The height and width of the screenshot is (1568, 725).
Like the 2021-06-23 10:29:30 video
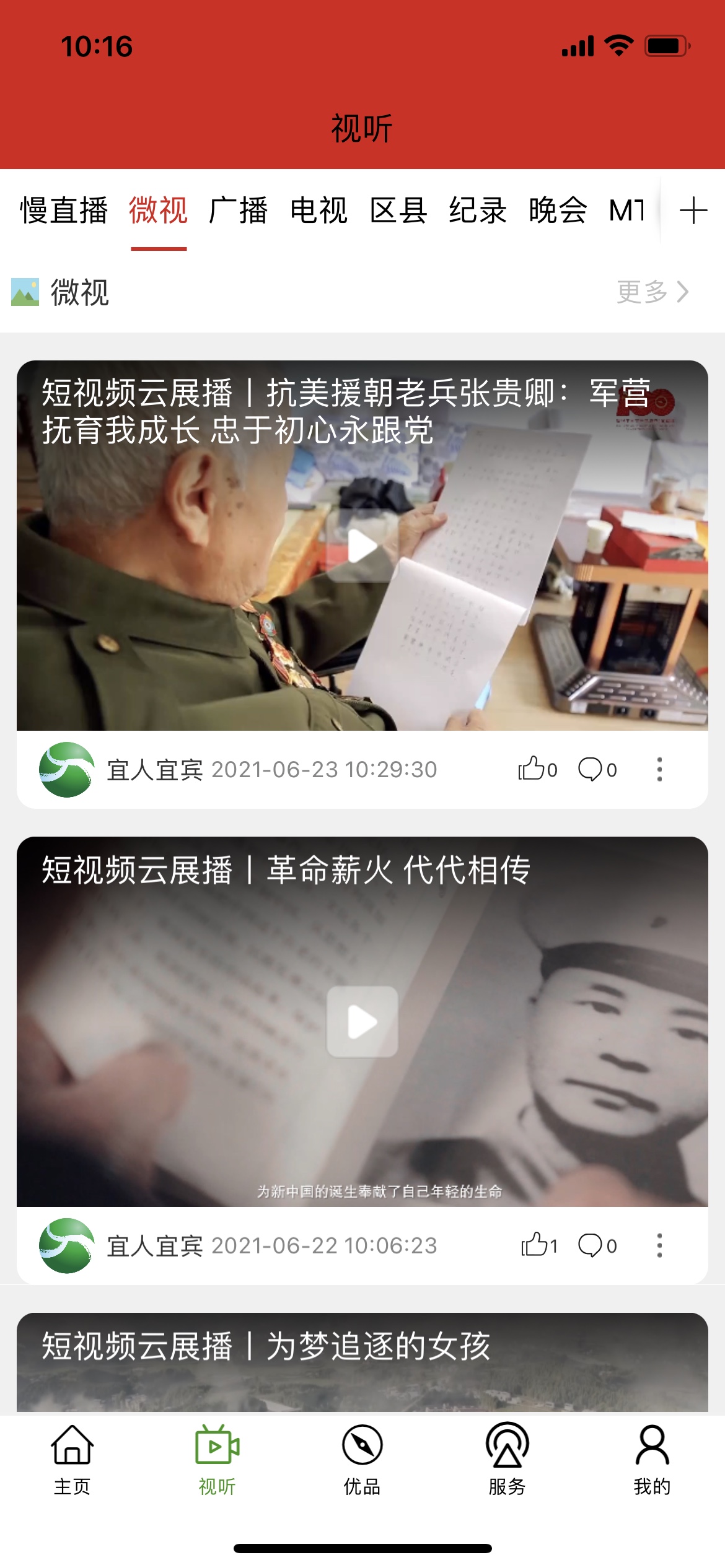pyautogui.click(x=537, y=769)
